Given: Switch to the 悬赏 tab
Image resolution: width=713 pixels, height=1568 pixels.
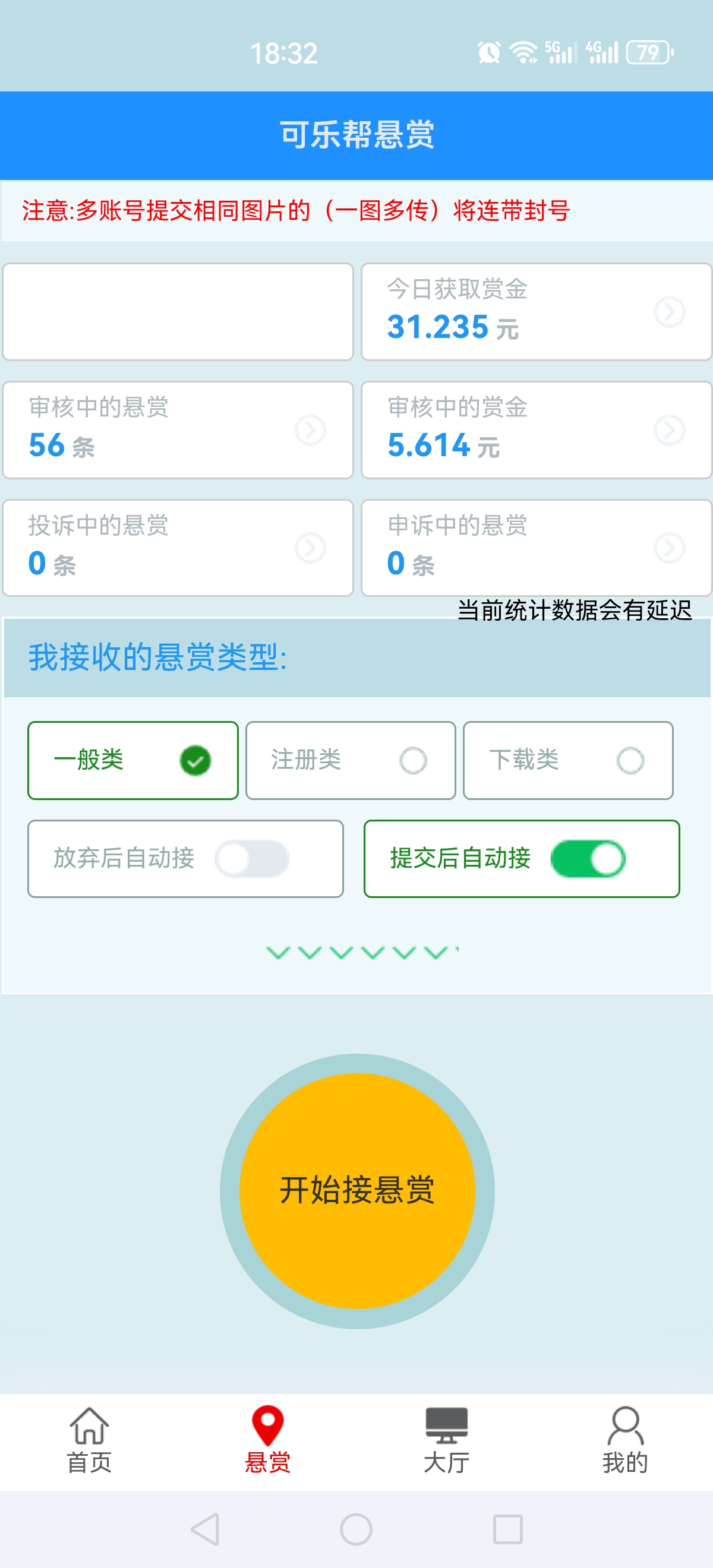Looking at the screenshot, I should [268, 1440].
